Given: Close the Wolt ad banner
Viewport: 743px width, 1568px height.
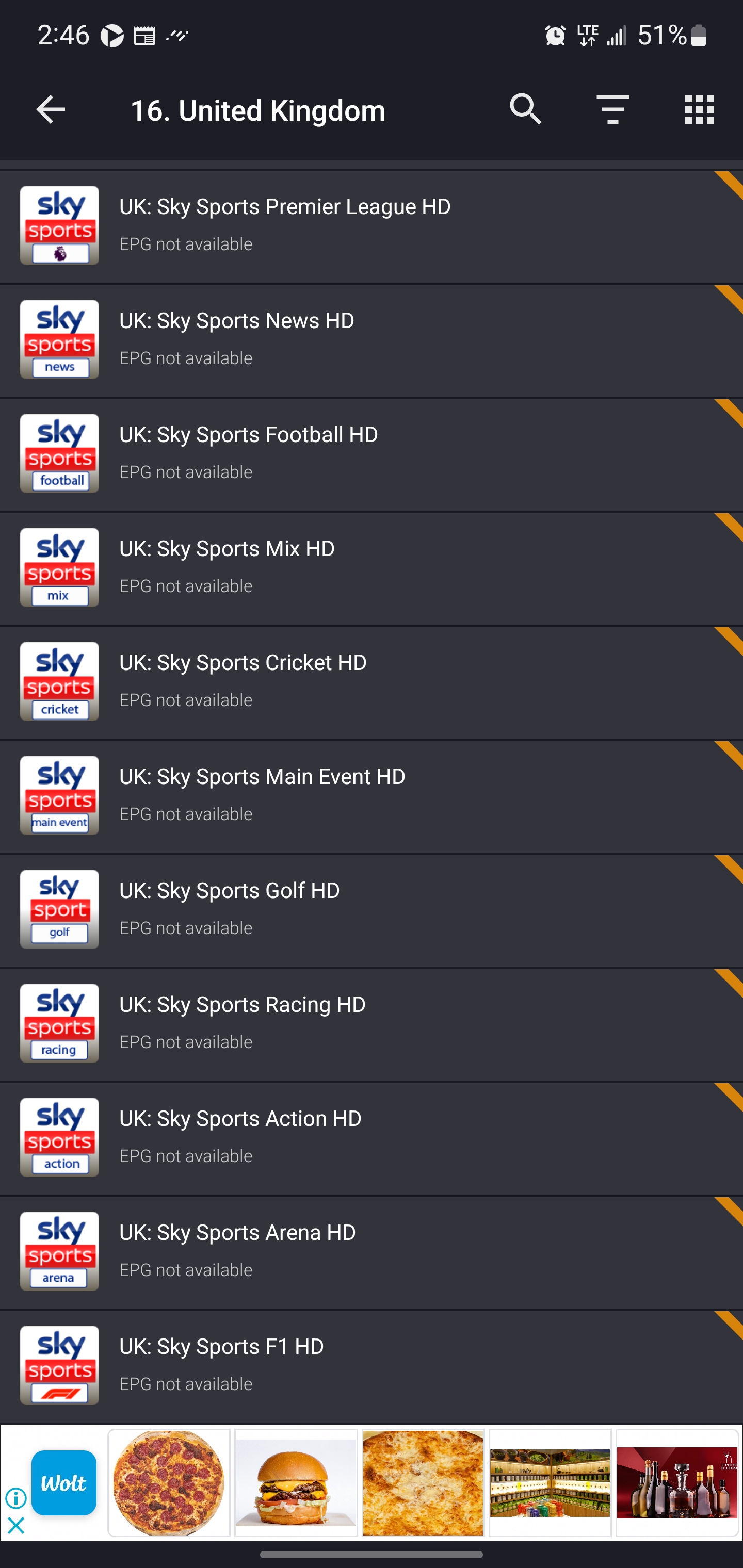Looking at the screenshot, I should tap(16, 1526).
